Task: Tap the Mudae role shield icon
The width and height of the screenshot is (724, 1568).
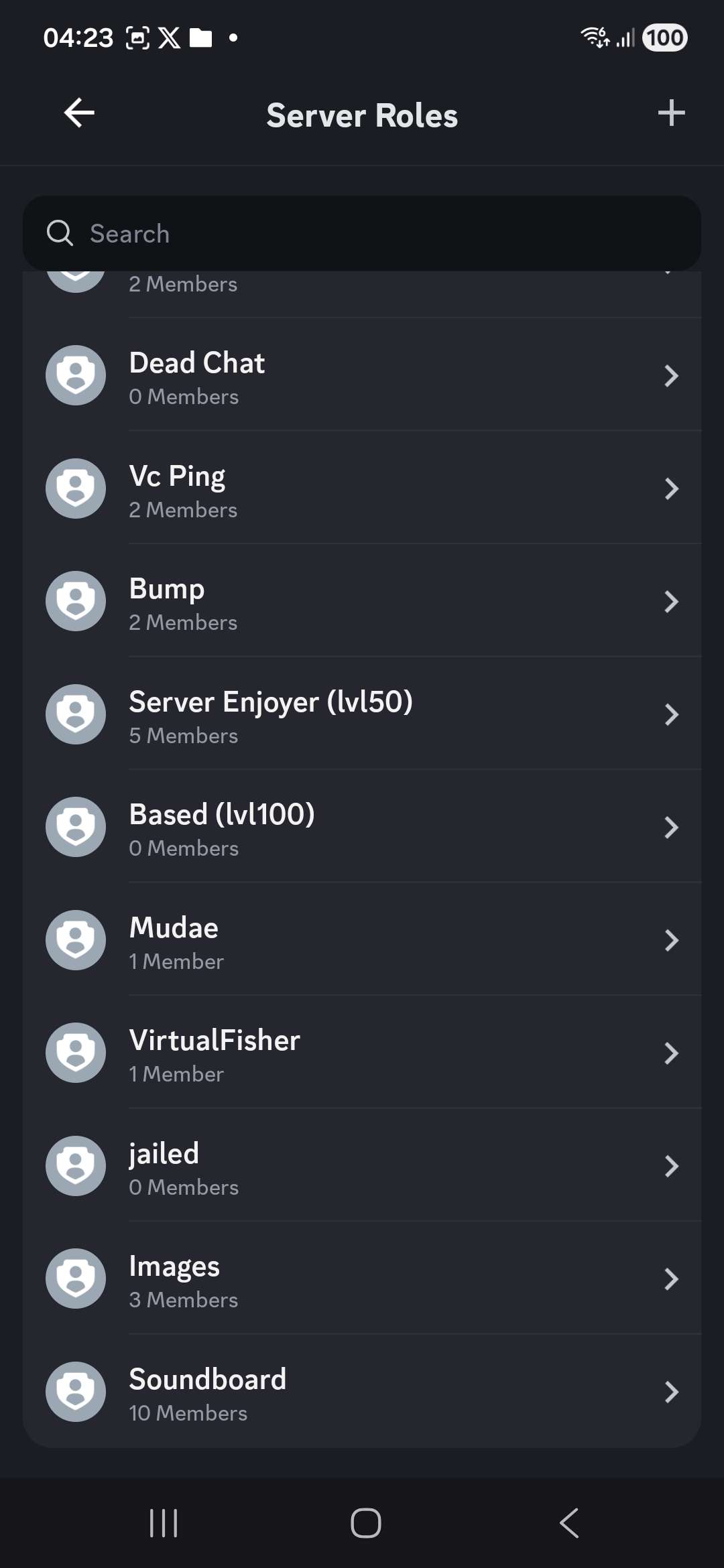Action: click(x=75, y=940)
